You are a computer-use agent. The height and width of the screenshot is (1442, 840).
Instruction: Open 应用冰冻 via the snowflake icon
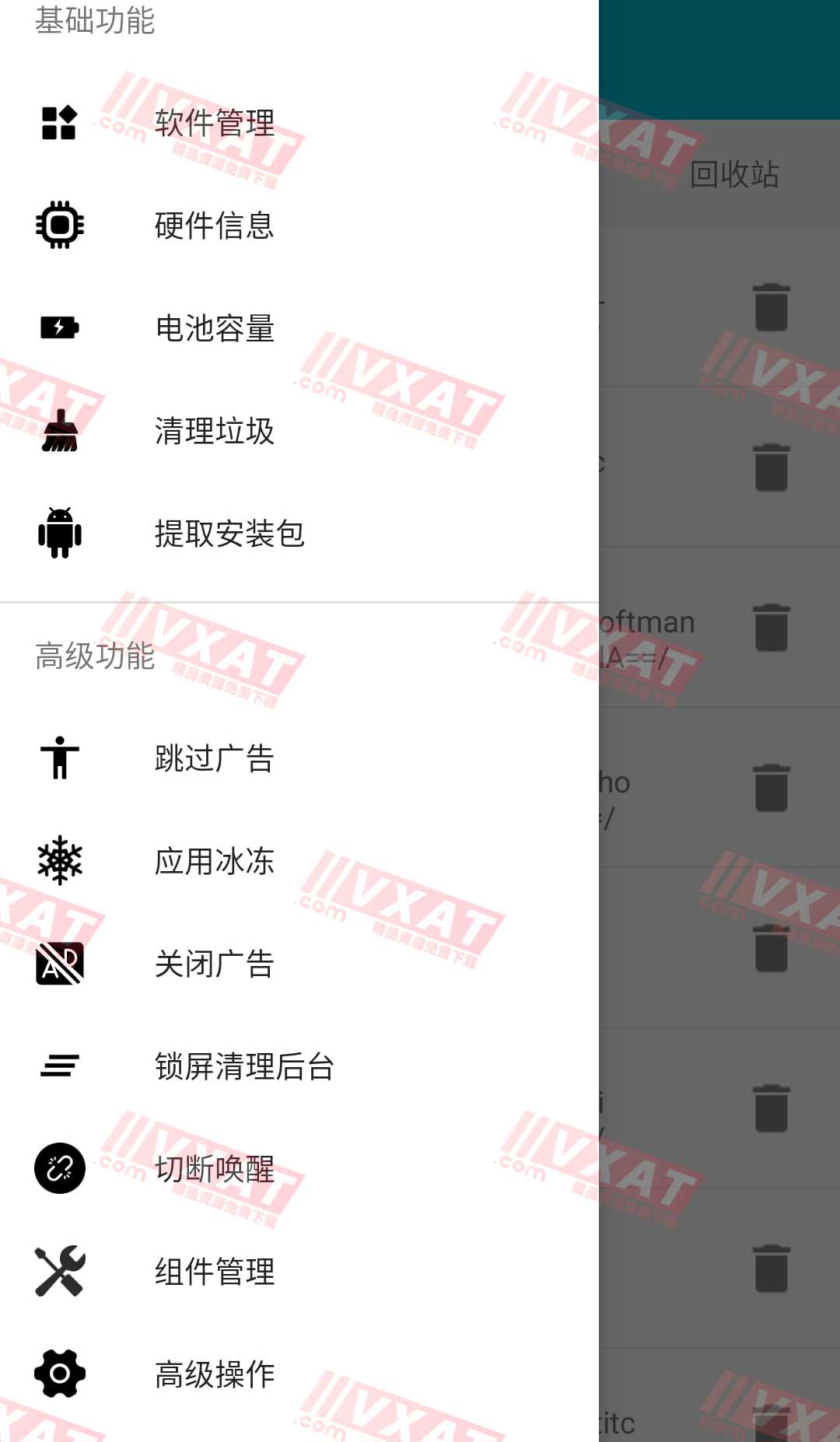[x=59, y=862]
